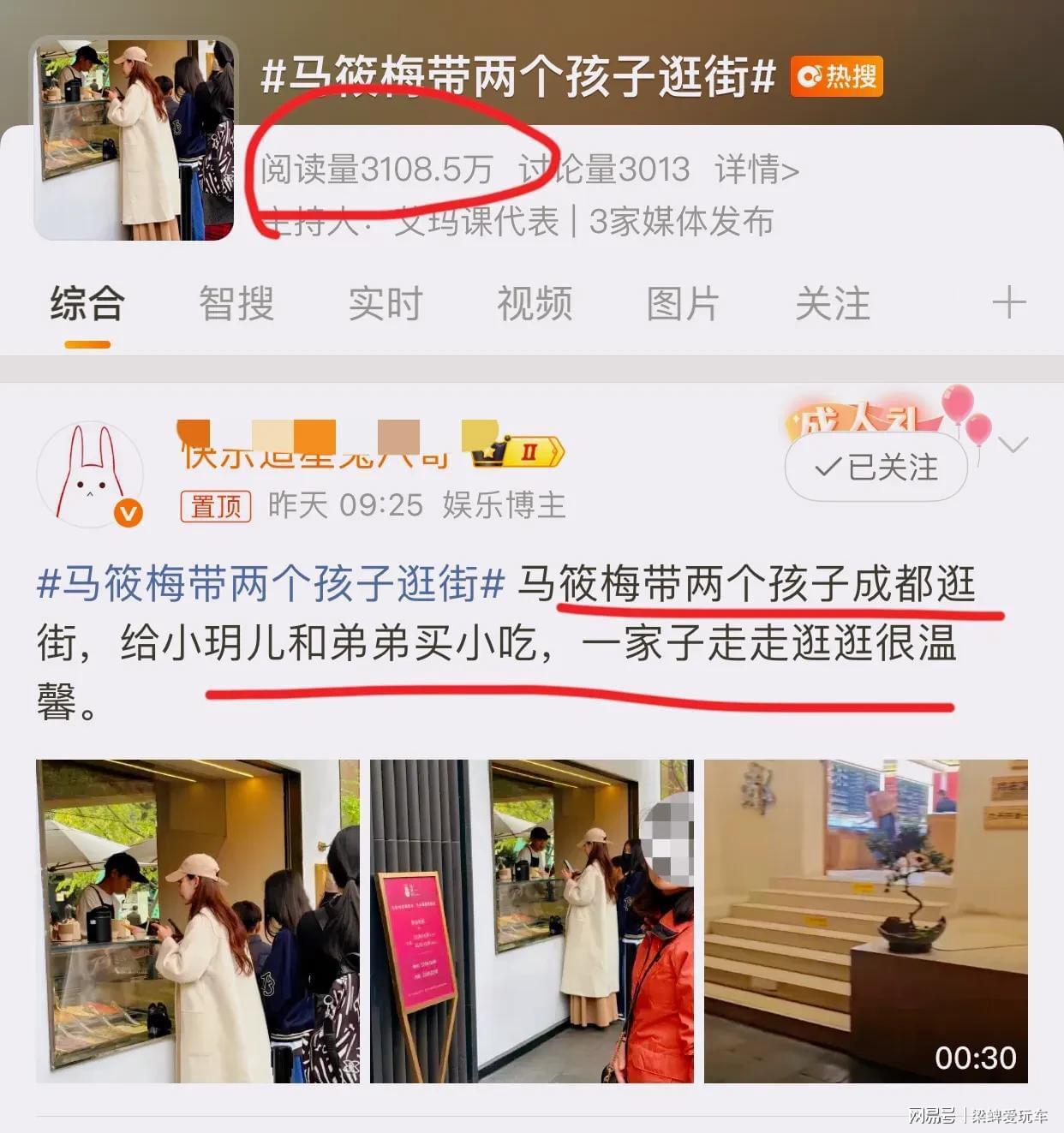Tap the plus icon beside the tabs
The image size is (1064, 1133).
(x=1008, y=303)
